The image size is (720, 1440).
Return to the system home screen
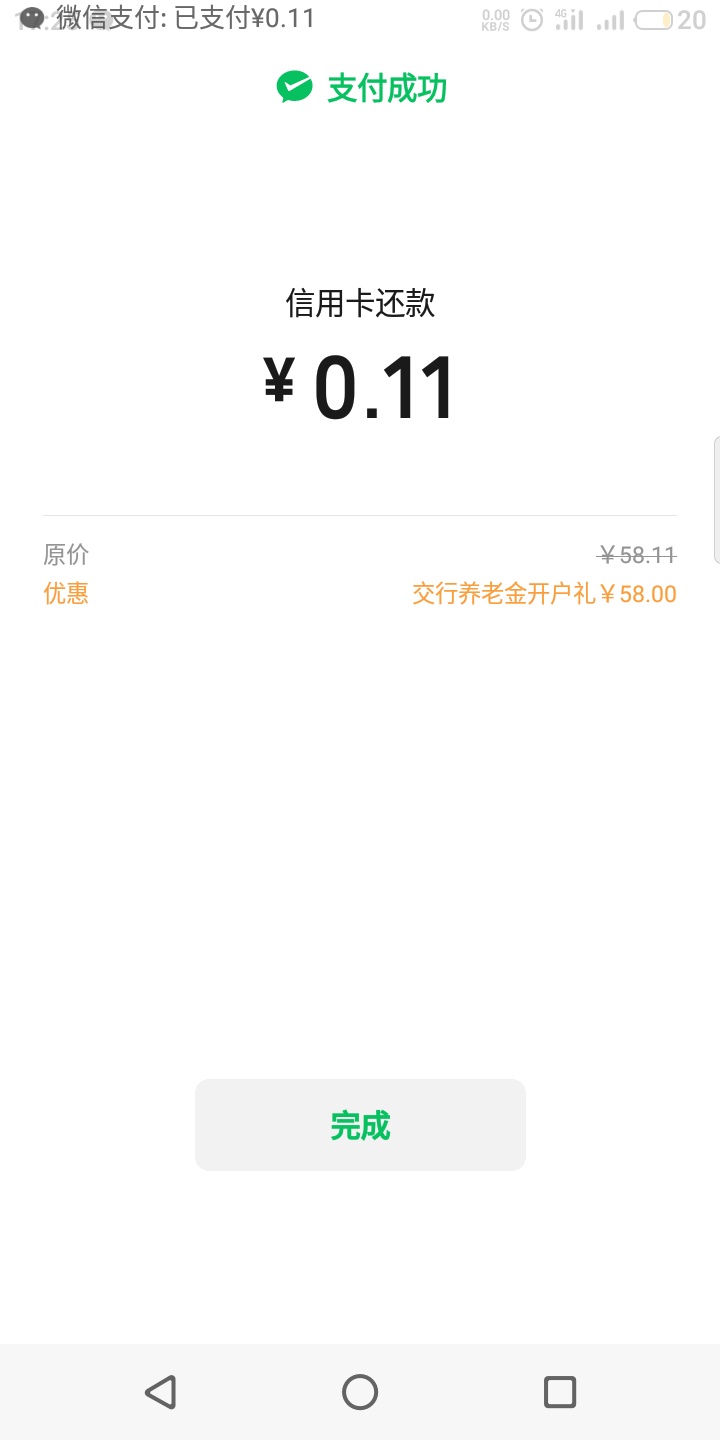360,1392
